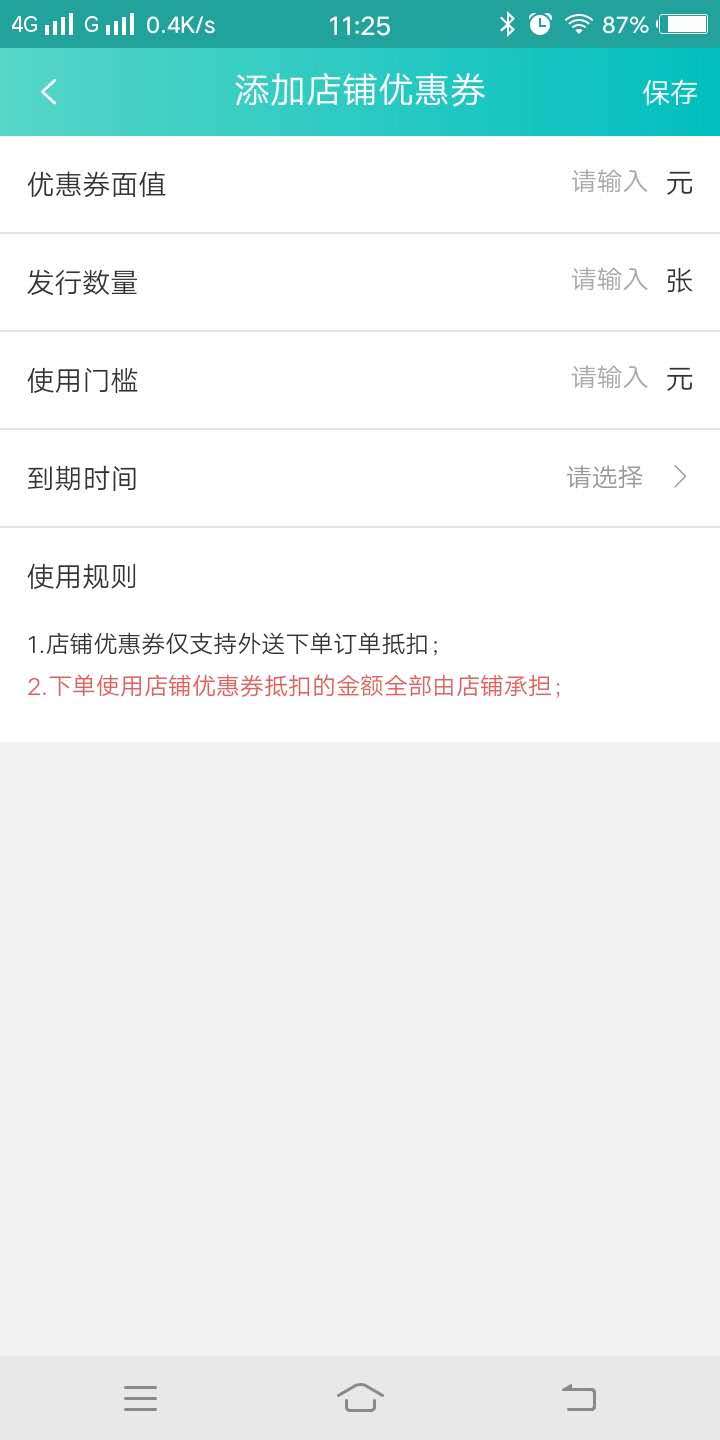Tap the 元 unit label next to coupon value
This screenshot has width=720, height=1440.
click(678, 184)
